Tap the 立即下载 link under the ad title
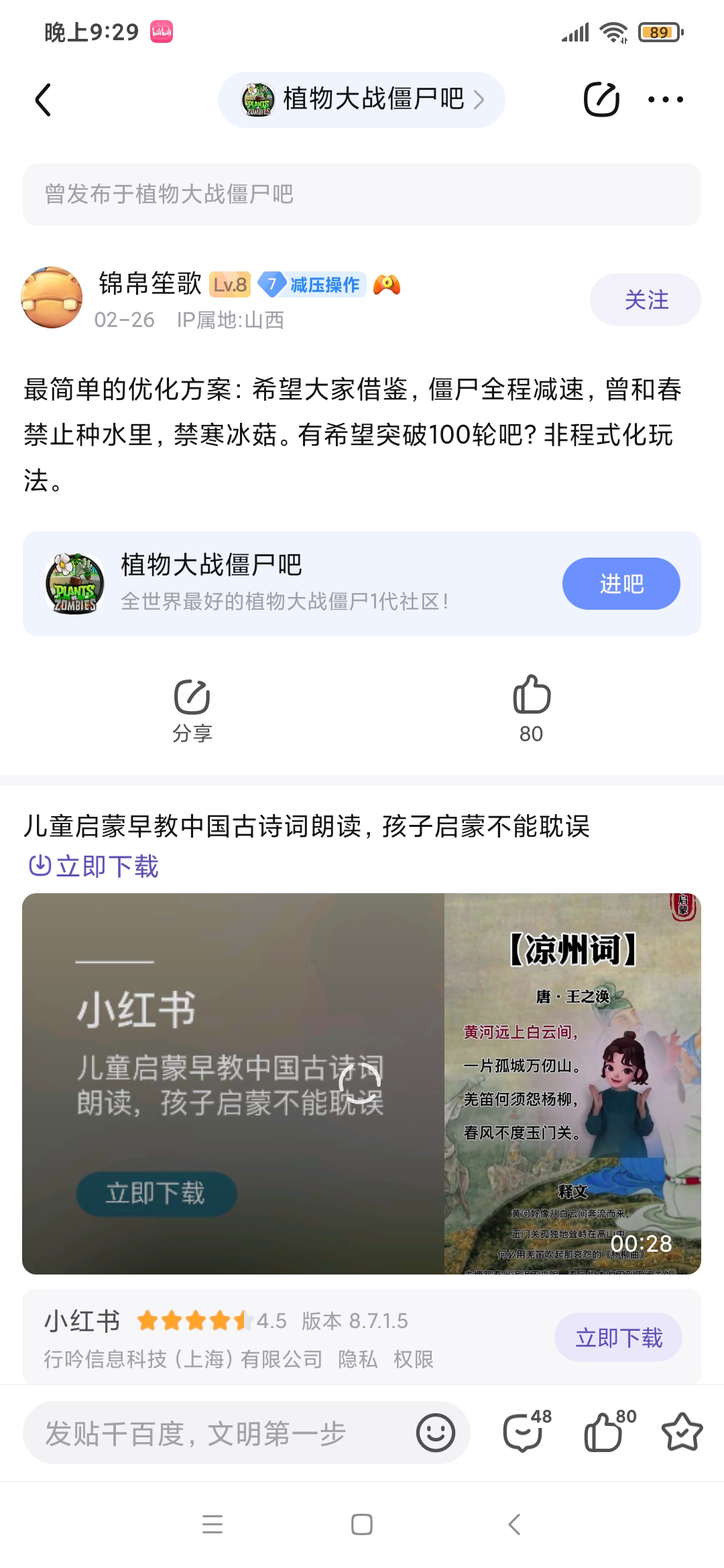Screen dimensions: 724x1568 coord(94,866)
